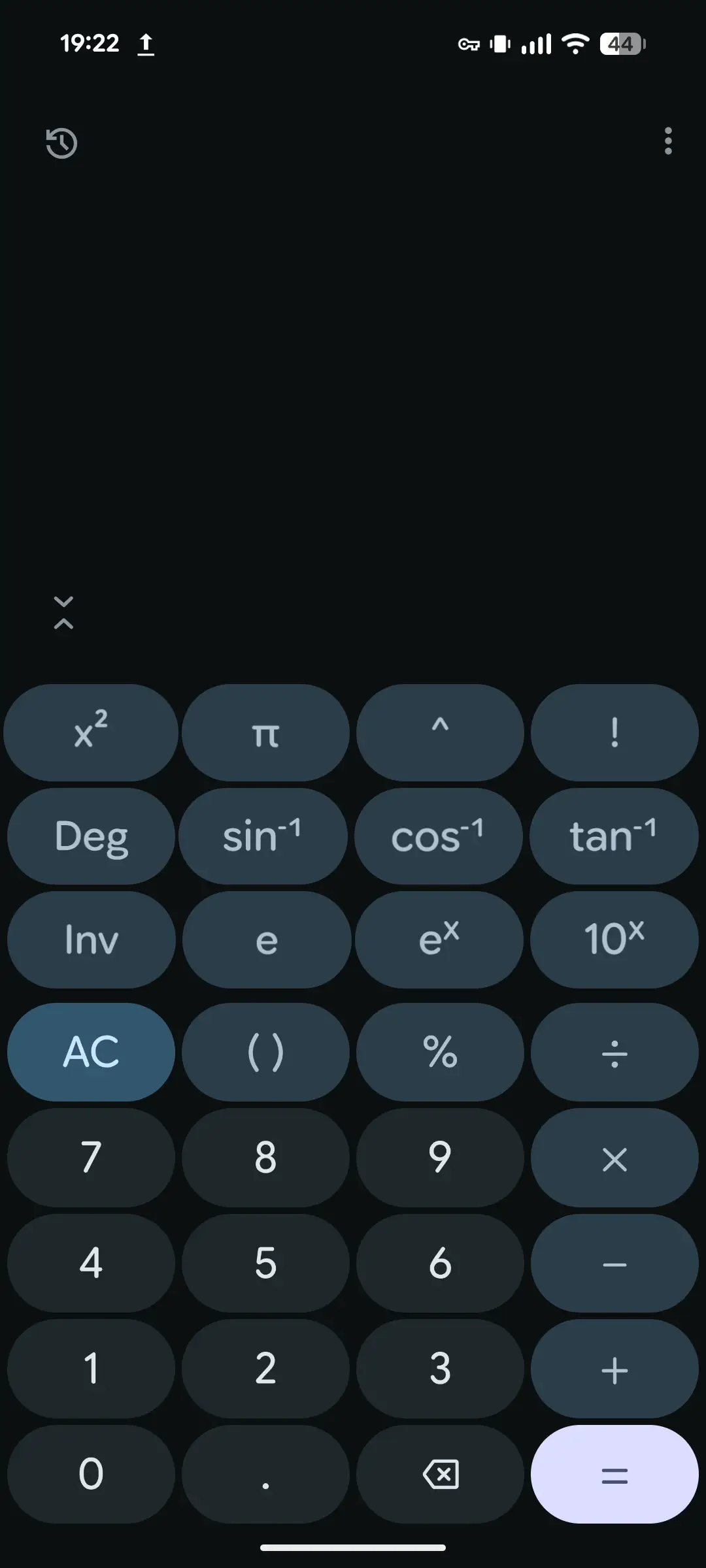Insert the pi constant
Viewport: 706px width, 1568px height.
click(x=265, y=732)
